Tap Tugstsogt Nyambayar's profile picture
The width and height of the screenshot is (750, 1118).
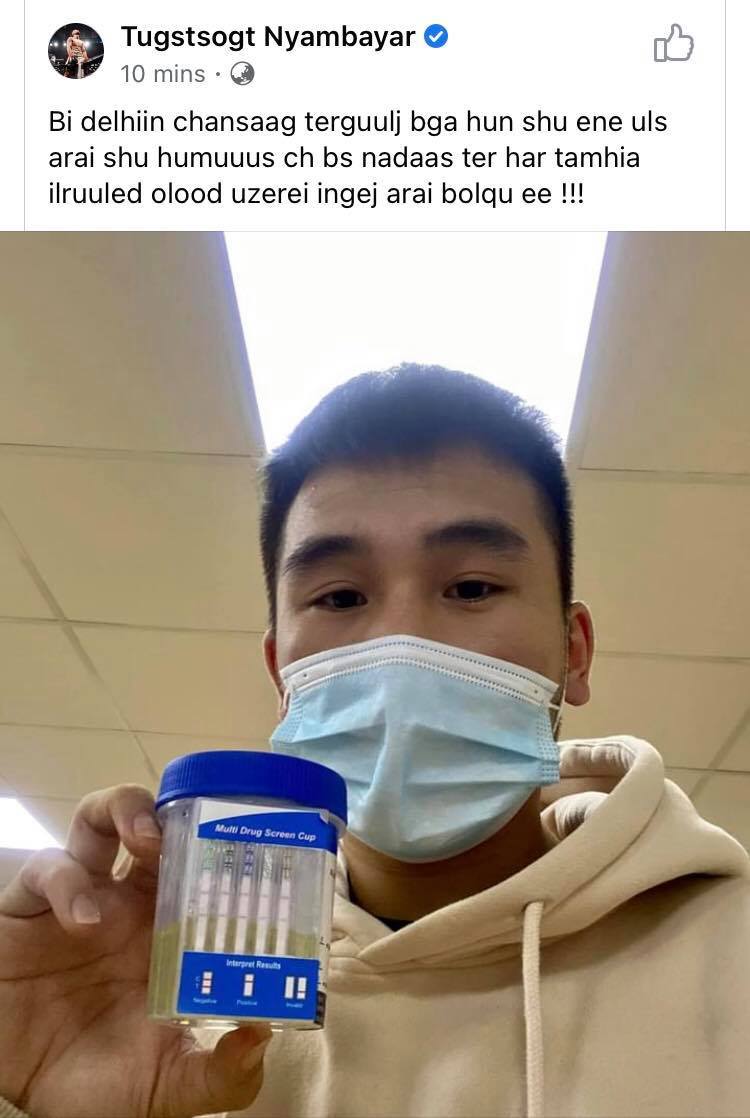click(x=76, y=50)
